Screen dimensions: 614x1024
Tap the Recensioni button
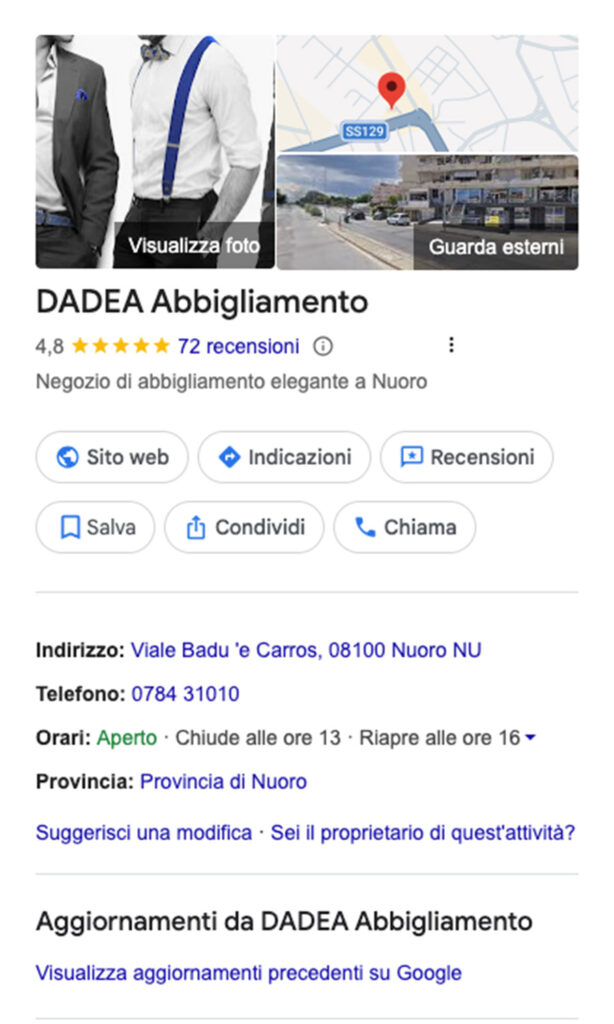pos(466,457)
